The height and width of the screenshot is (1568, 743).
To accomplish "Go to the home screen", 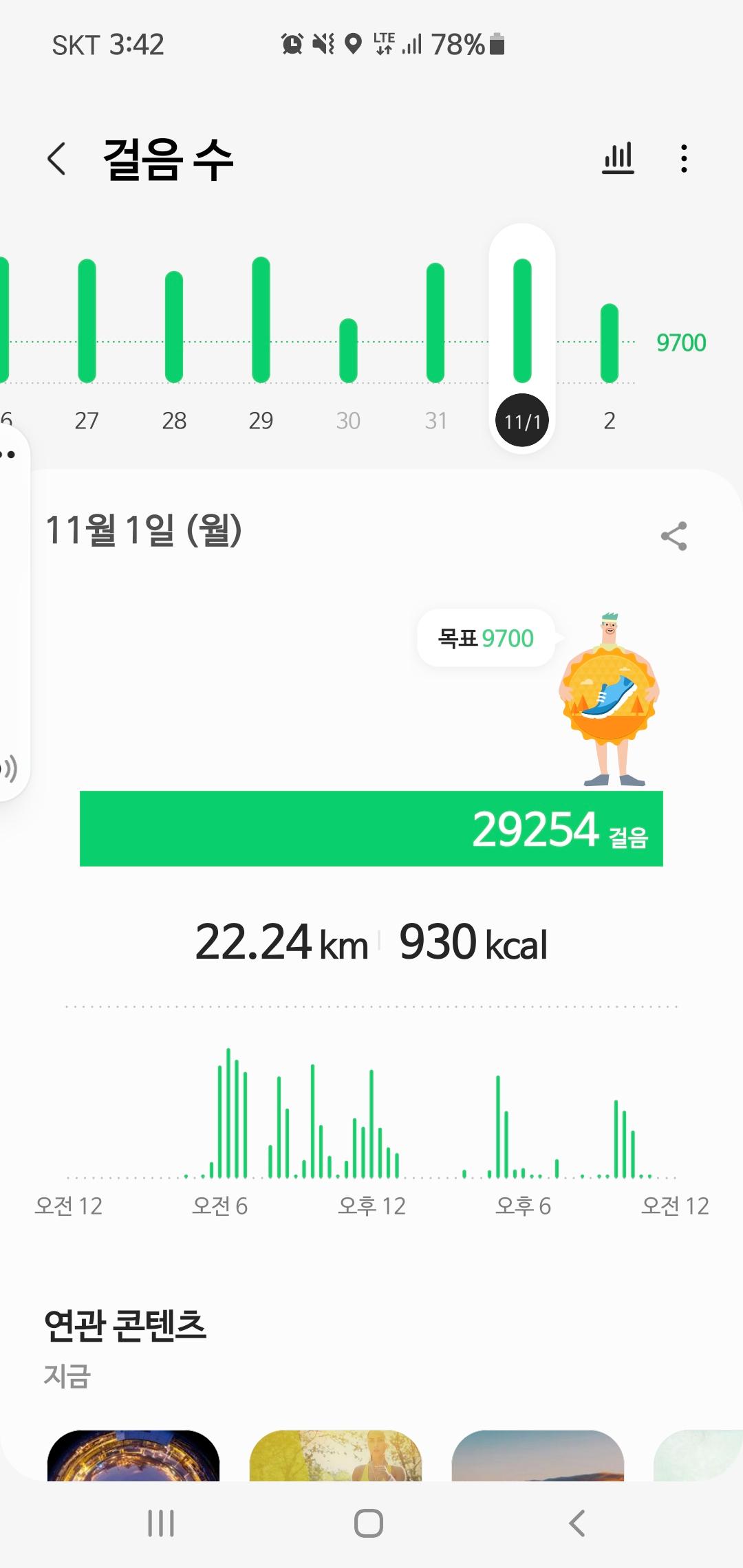I will 369,1523.
